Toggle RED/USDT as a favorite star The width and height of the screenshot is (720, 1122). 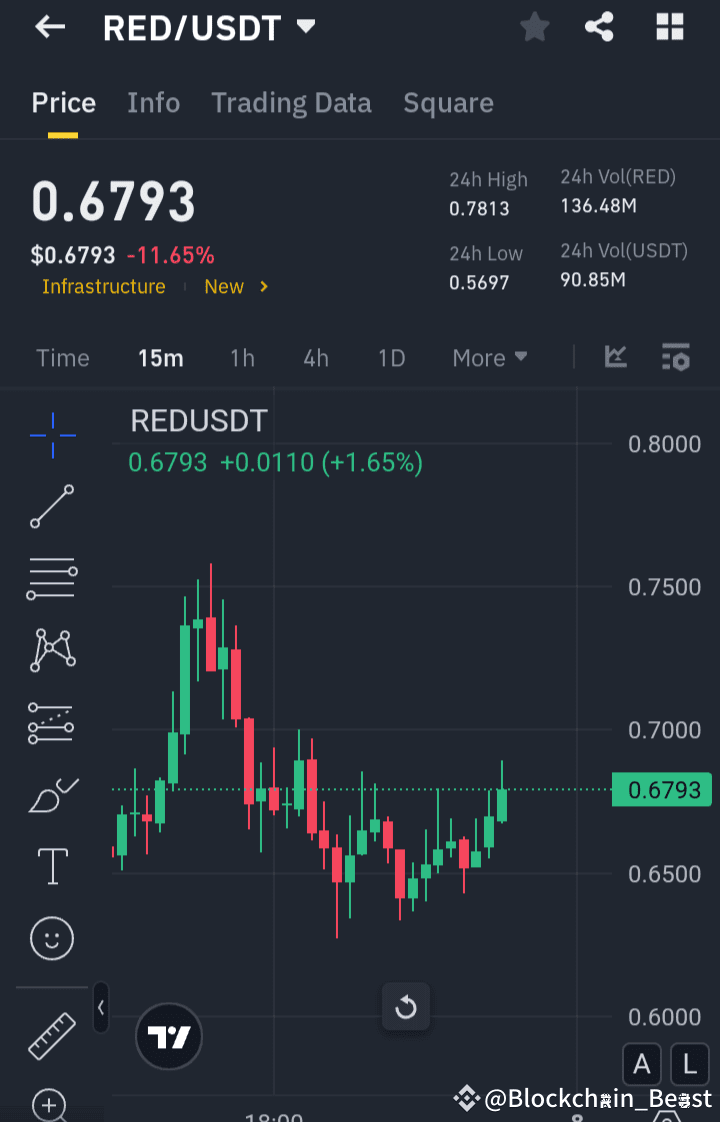[x=534, y=27]
